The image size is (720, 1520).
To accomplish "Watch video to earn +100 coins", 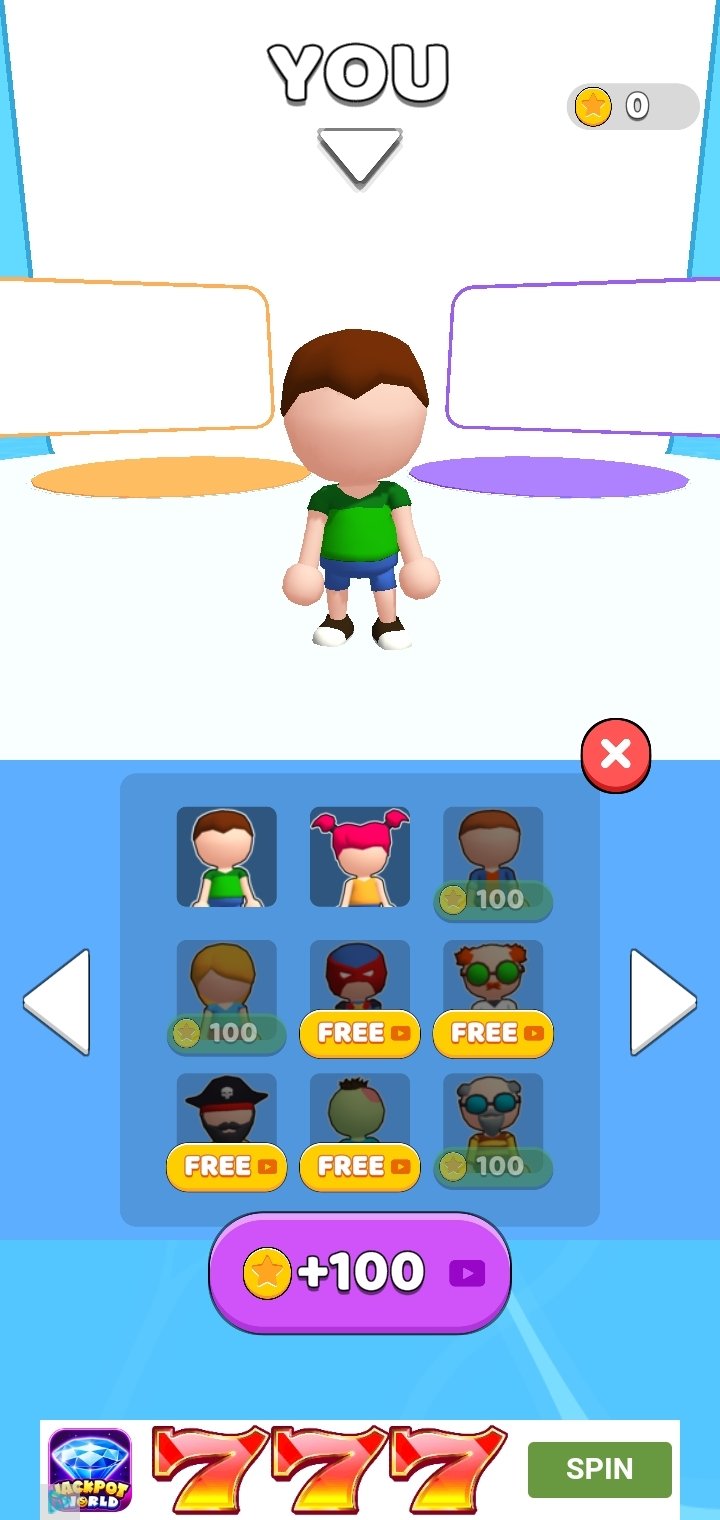I will pyautogui.click(x=360, y=1273).
